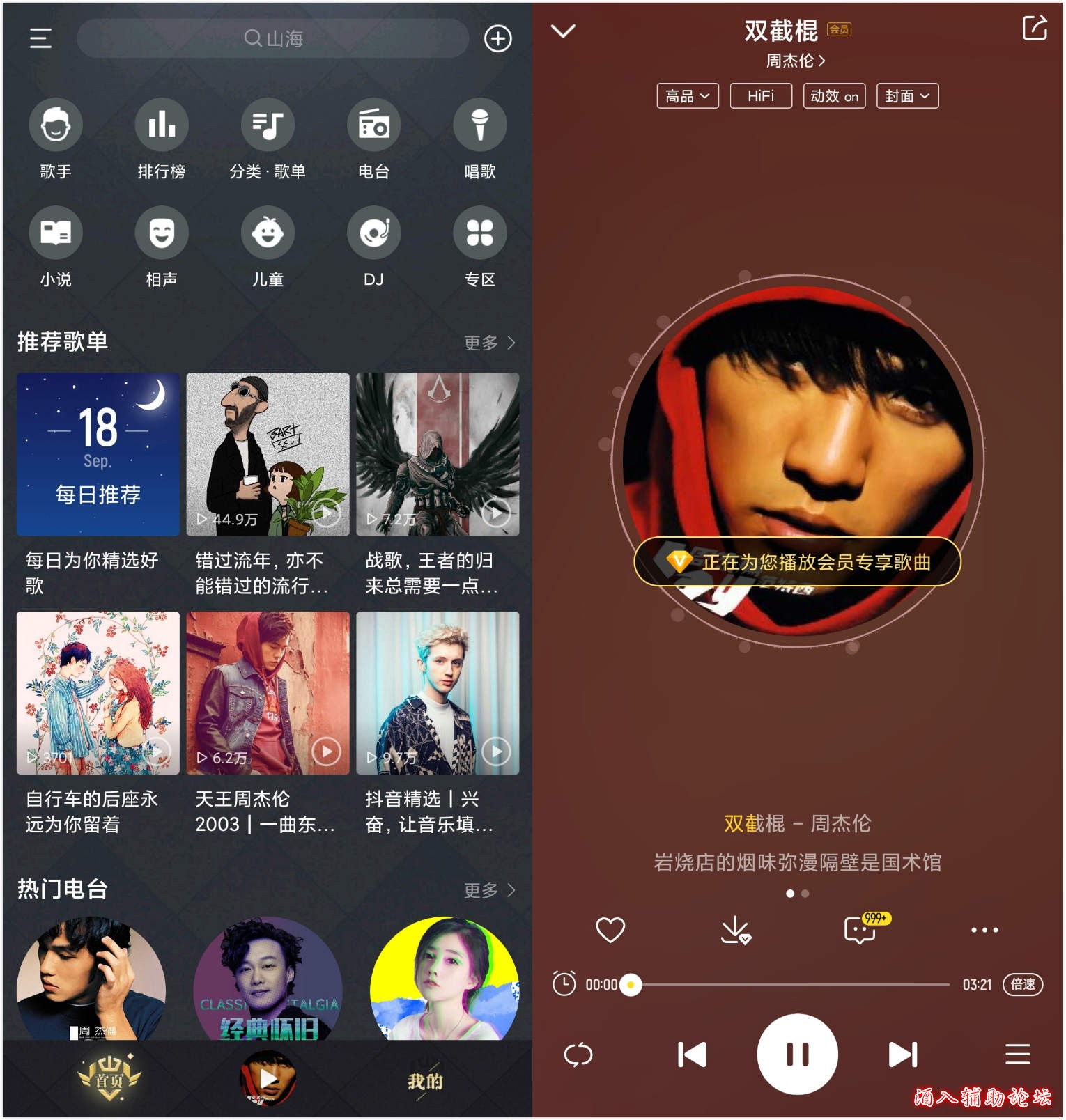Show more of 推荐歌单
1066x1120 pixels.
(489, 343)
